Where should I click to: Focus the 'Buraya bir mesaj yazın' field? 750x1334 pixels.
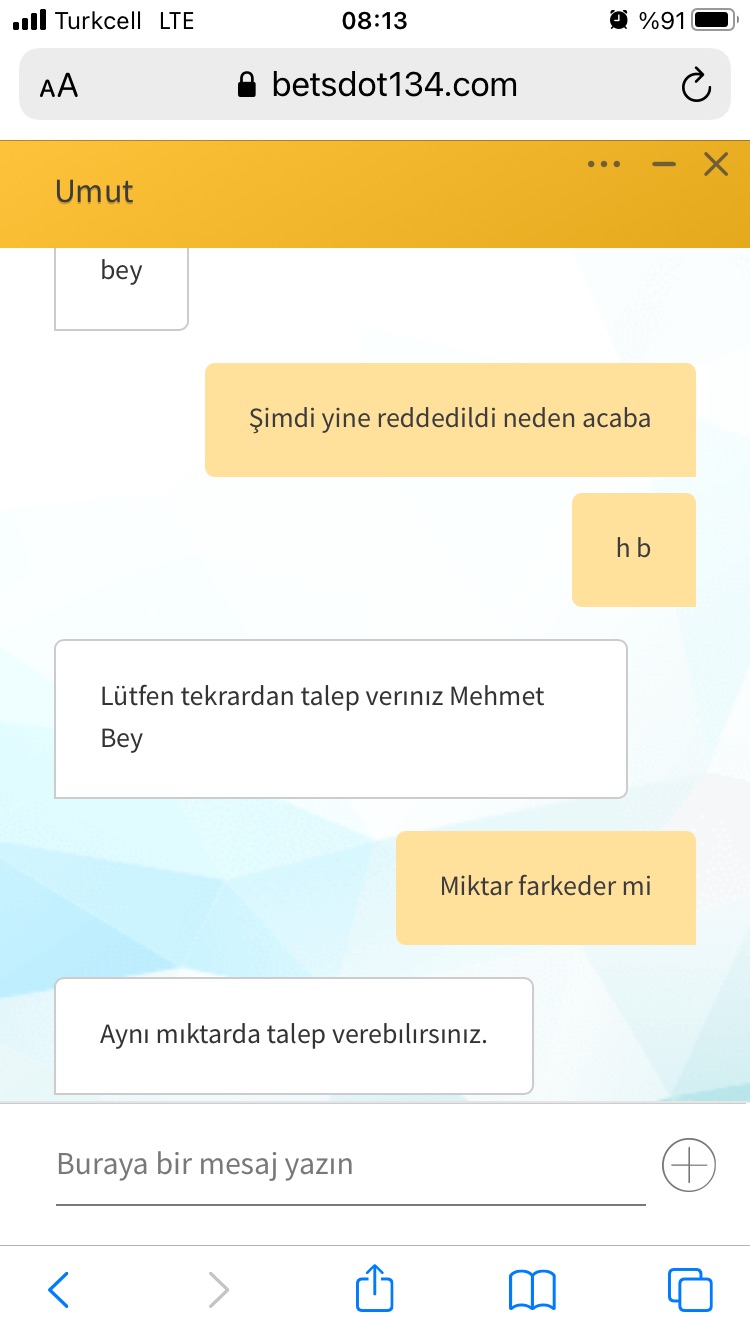351,1165
